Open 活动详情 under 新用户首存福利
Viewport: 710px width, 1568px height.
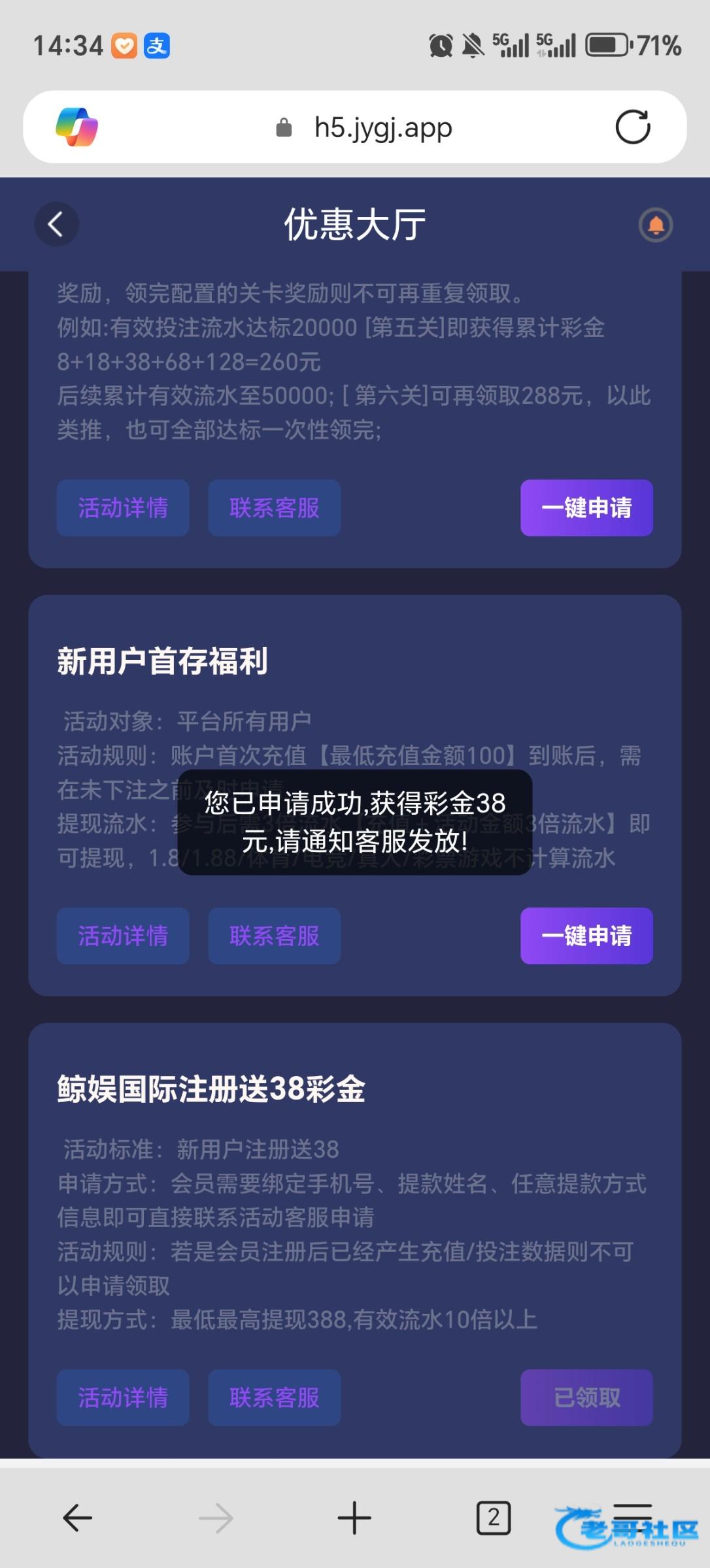coord(123,936)
